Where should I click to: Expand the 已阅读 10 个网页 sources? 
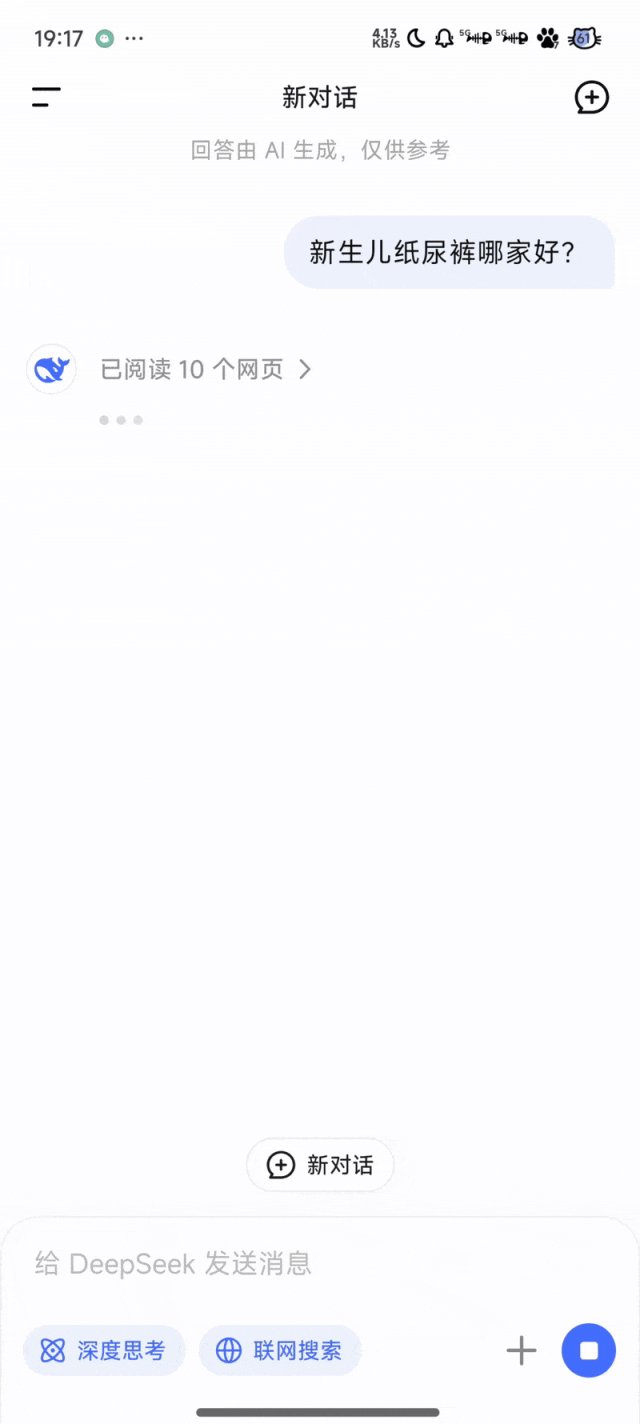[x=206, y=369]
